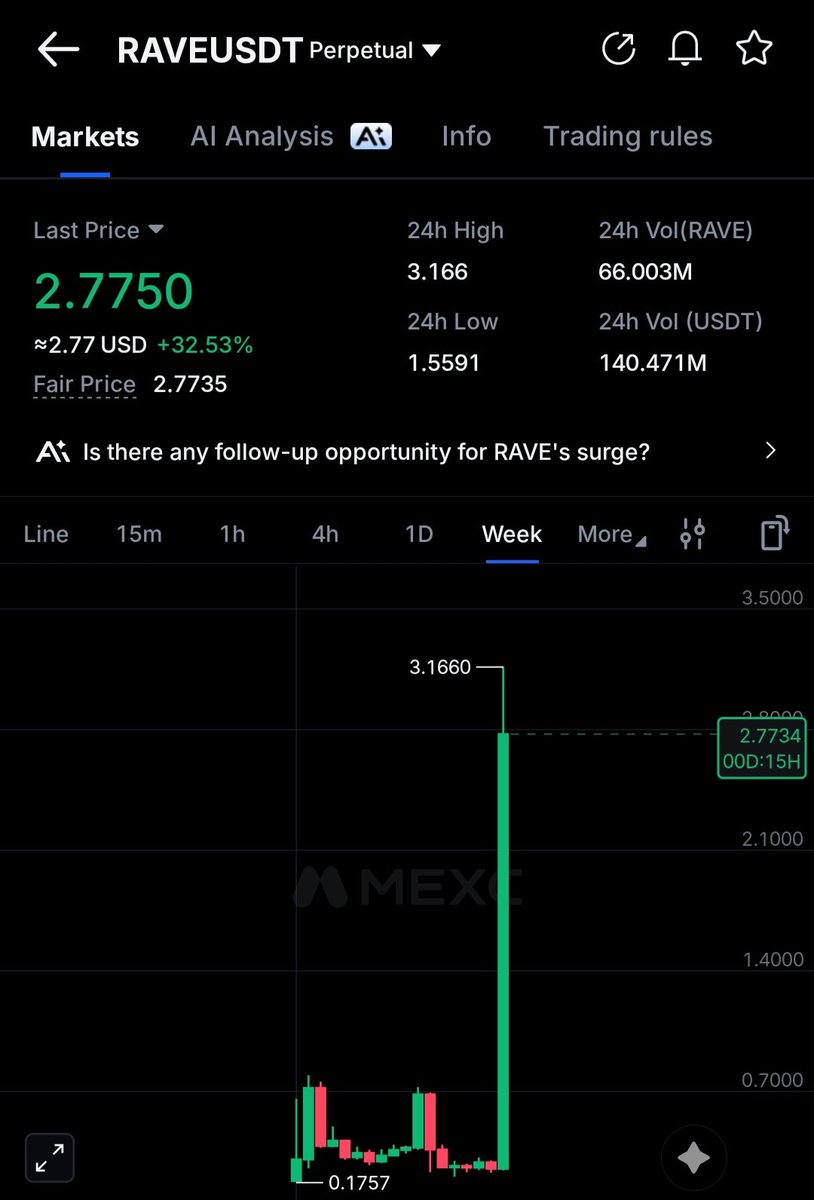
Task: Go back using the arrow
Action: pos(58,50)
